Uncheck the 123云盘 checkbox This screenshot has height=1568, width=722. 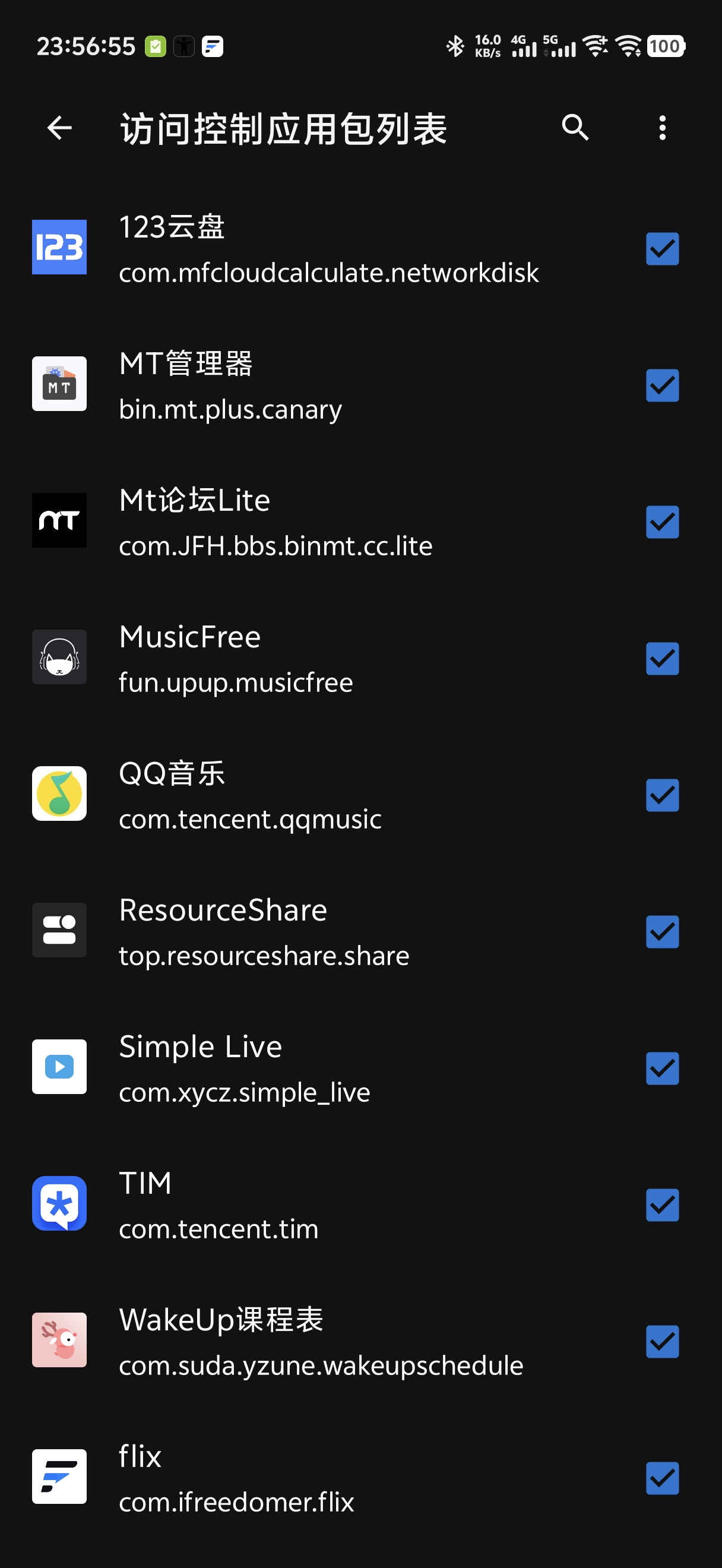(663, 248)
